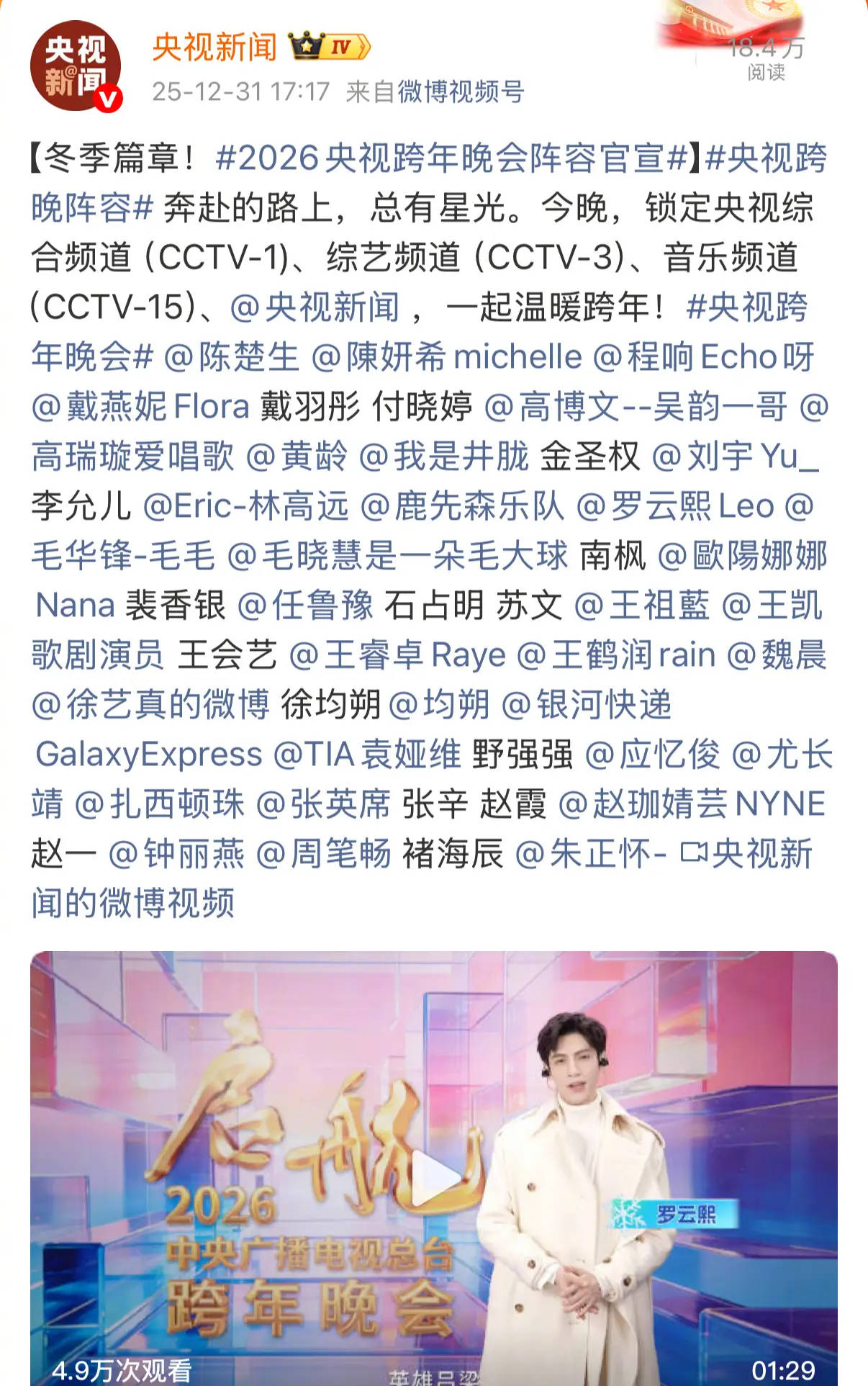
Task: Open @魏晨 mention
Action: pos(777,655)
